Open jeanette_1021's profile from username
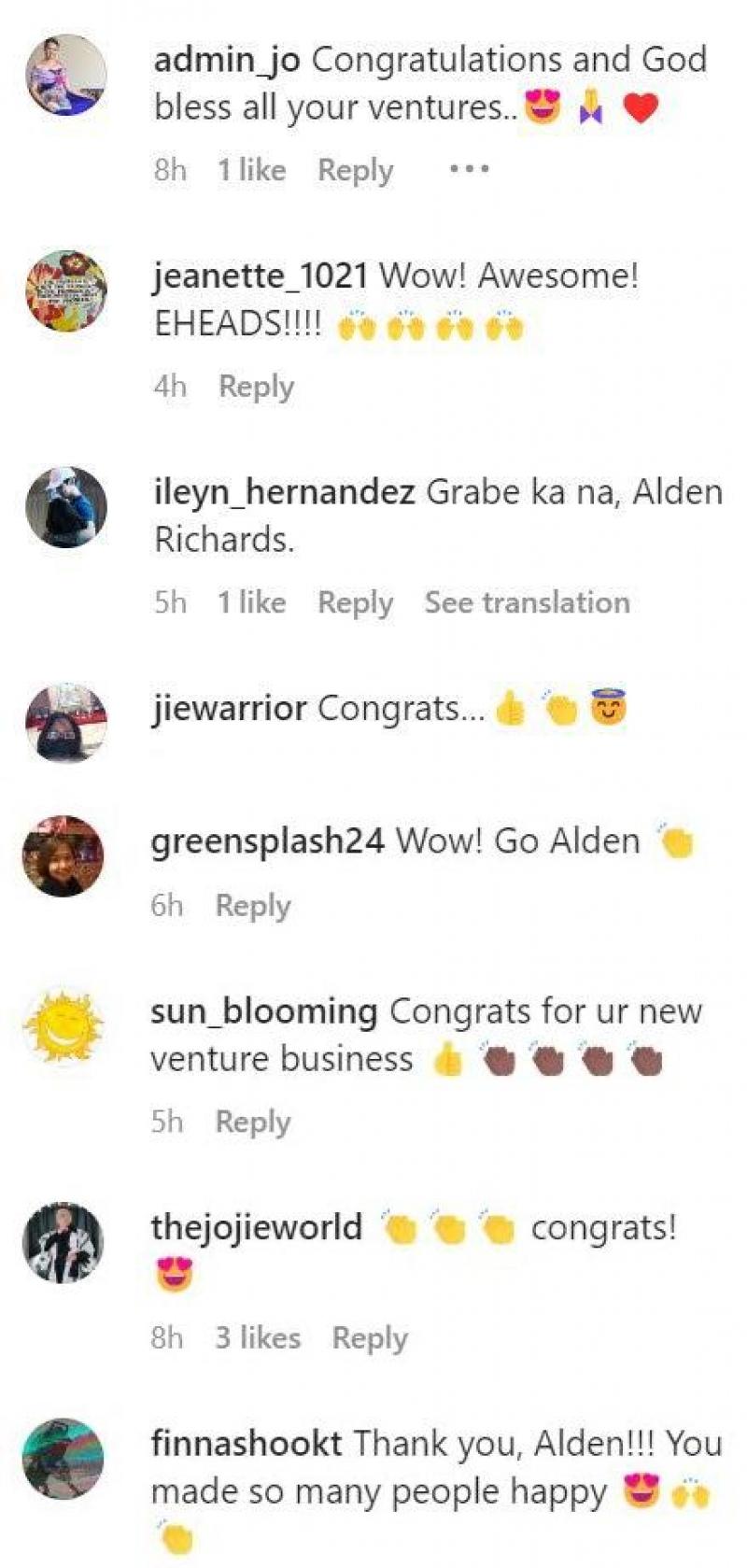Image resolution: width=747 pixels, height=1568 pixels. (259, 275)
